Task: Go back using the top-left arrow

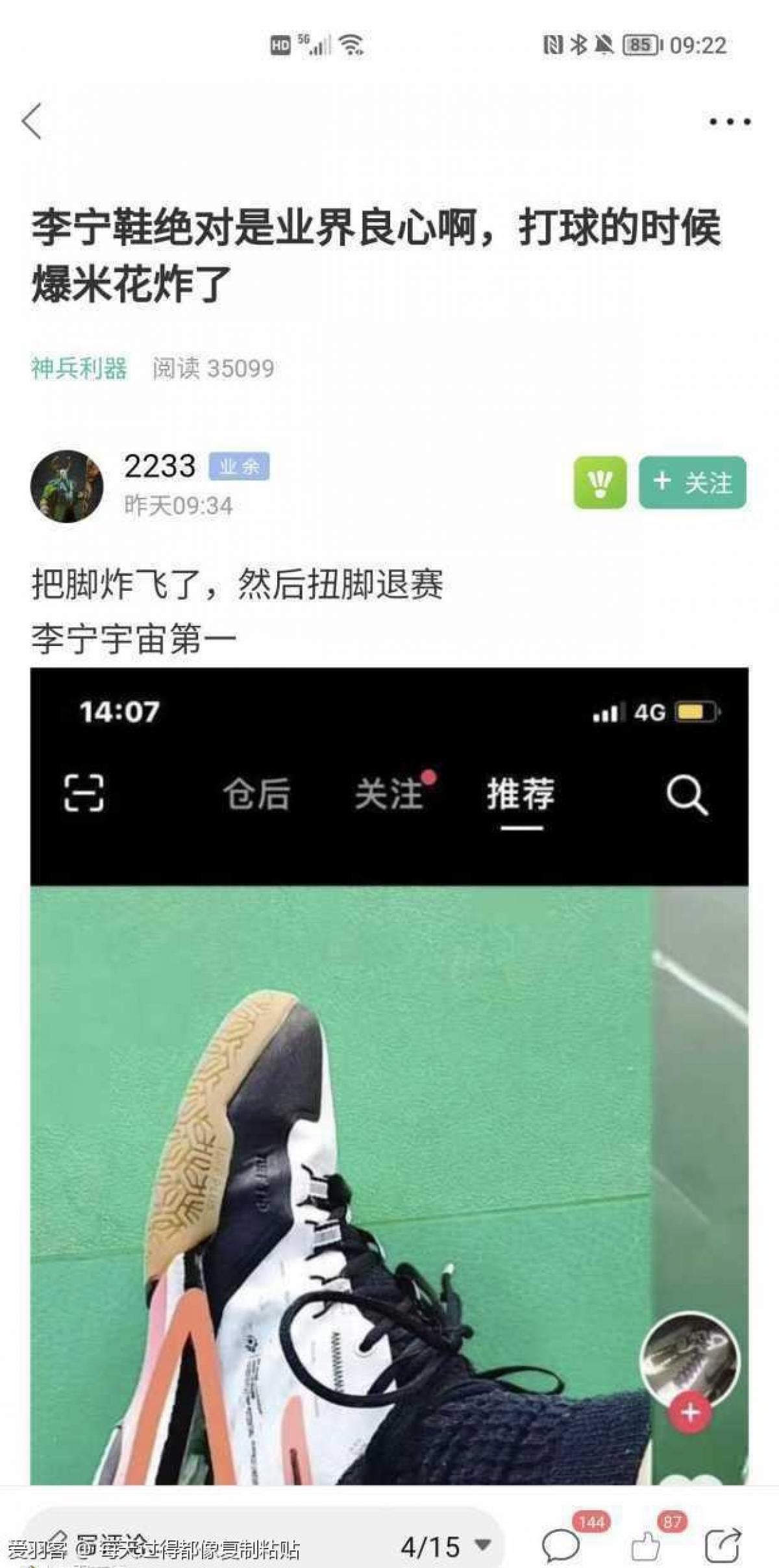Action: (x=32, y=121)
